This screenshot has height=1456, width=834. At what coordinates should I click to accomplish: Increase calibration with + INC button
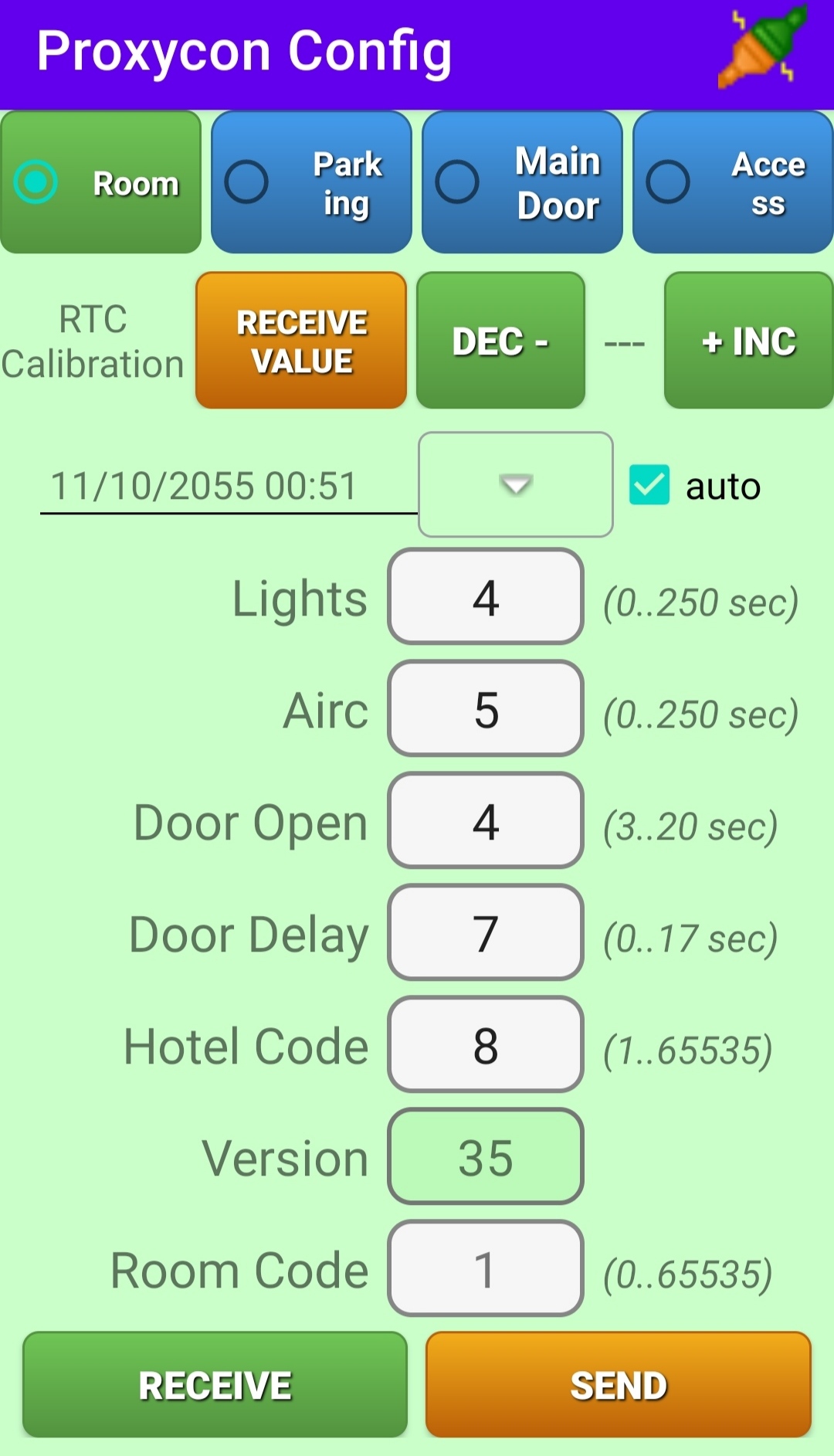pyautogui.click(x=748, y=341)
